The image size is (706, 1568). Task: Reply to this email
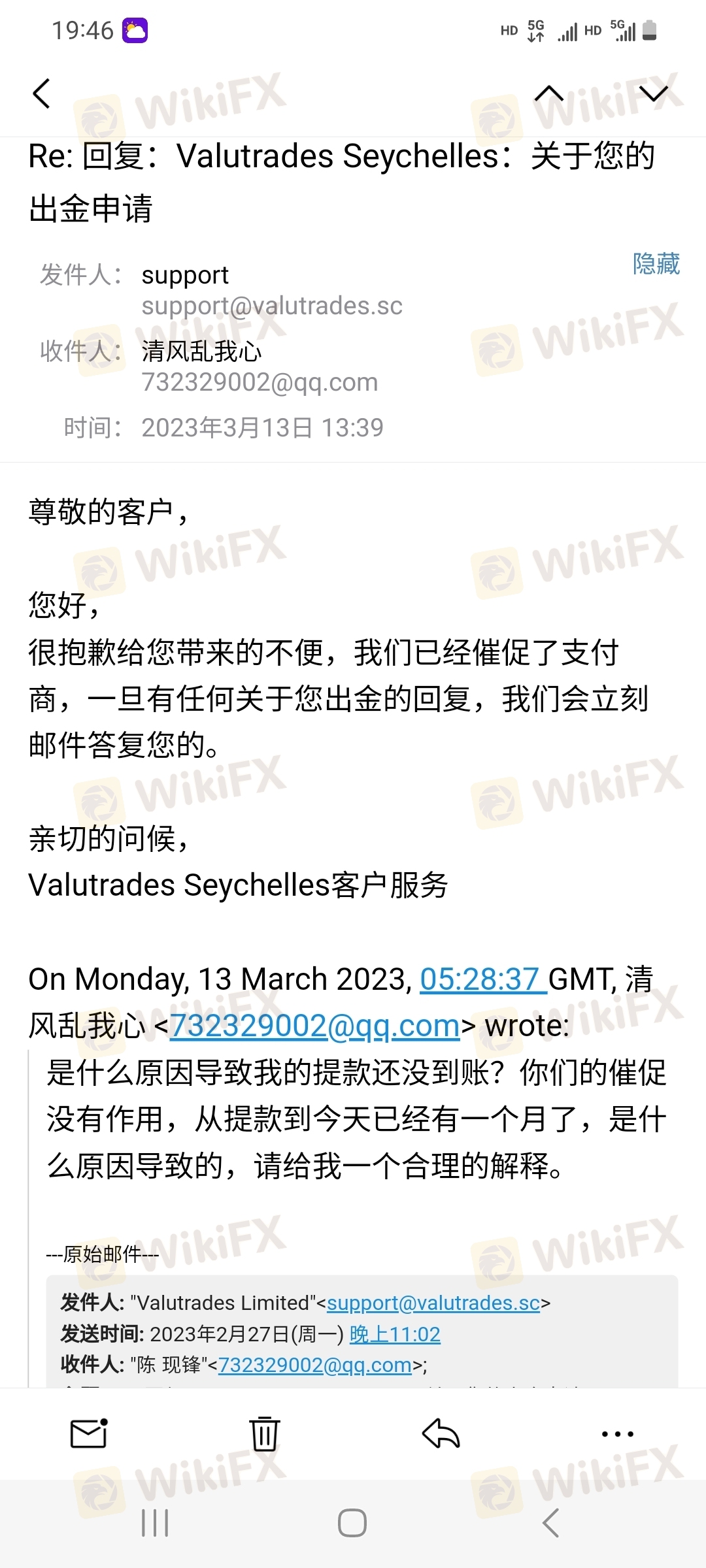pyautogui.click(x=441, y=1433)
